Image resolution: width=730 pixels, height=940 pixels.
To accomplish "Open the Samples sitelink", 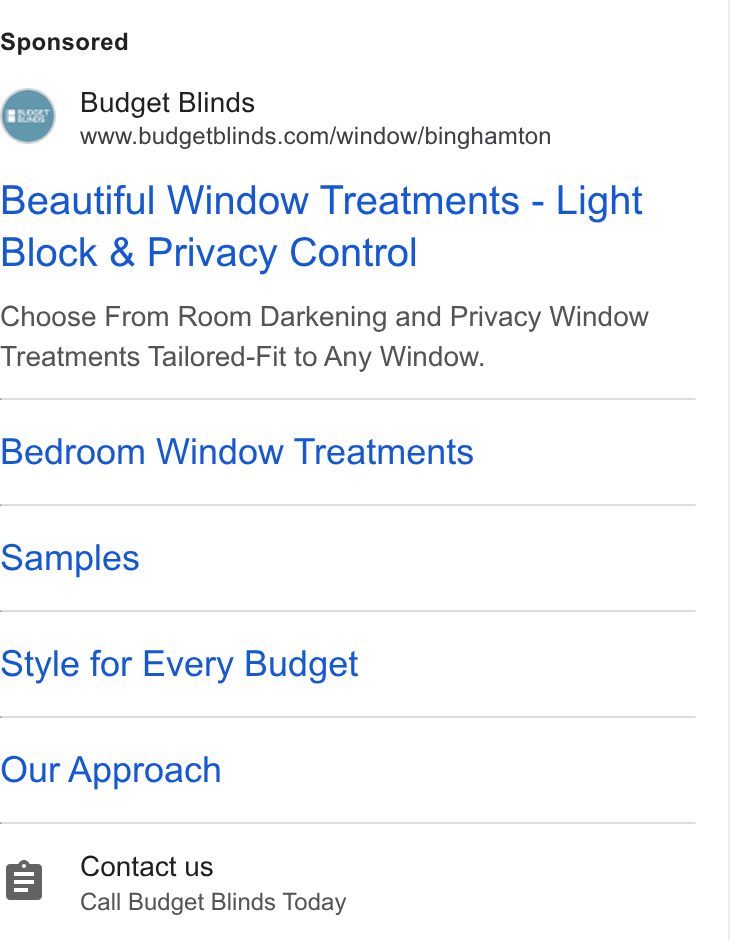I will click(x=70, y=558).
